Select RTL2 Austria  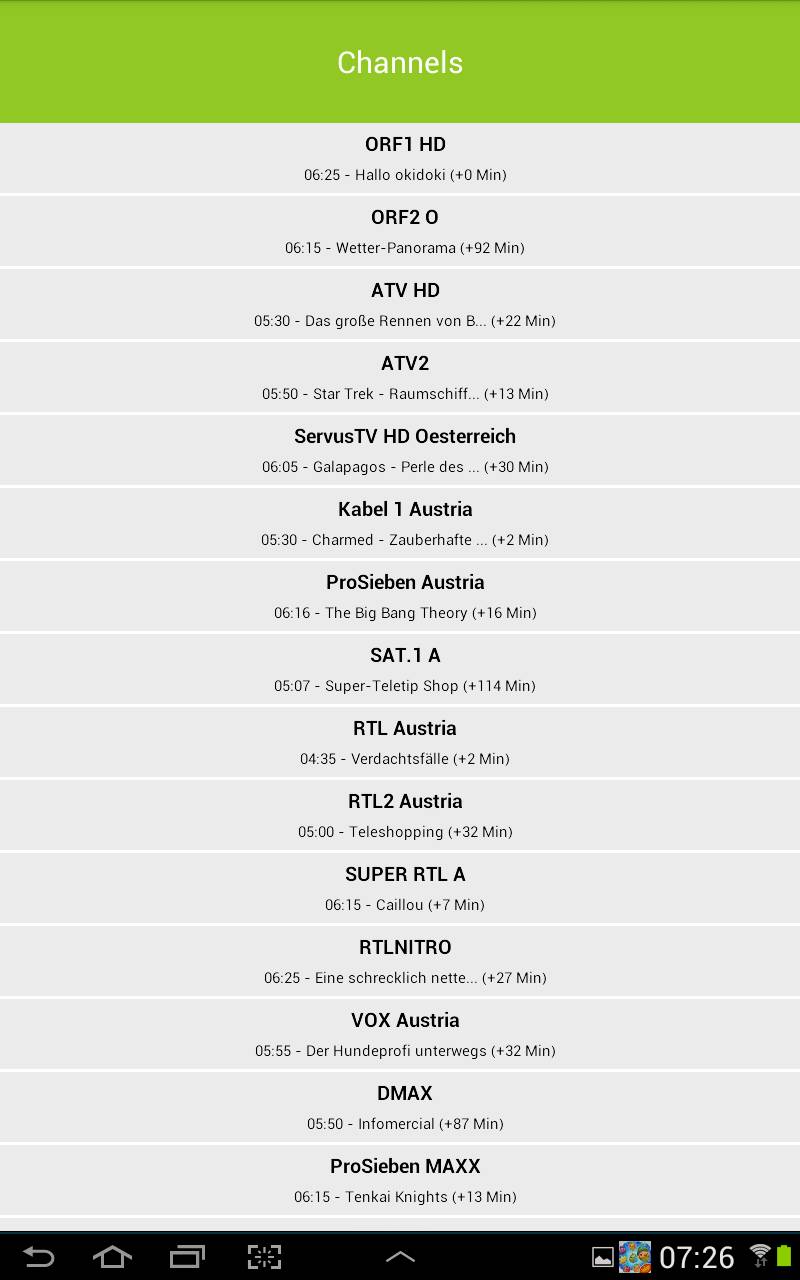(x=400, y=816)
